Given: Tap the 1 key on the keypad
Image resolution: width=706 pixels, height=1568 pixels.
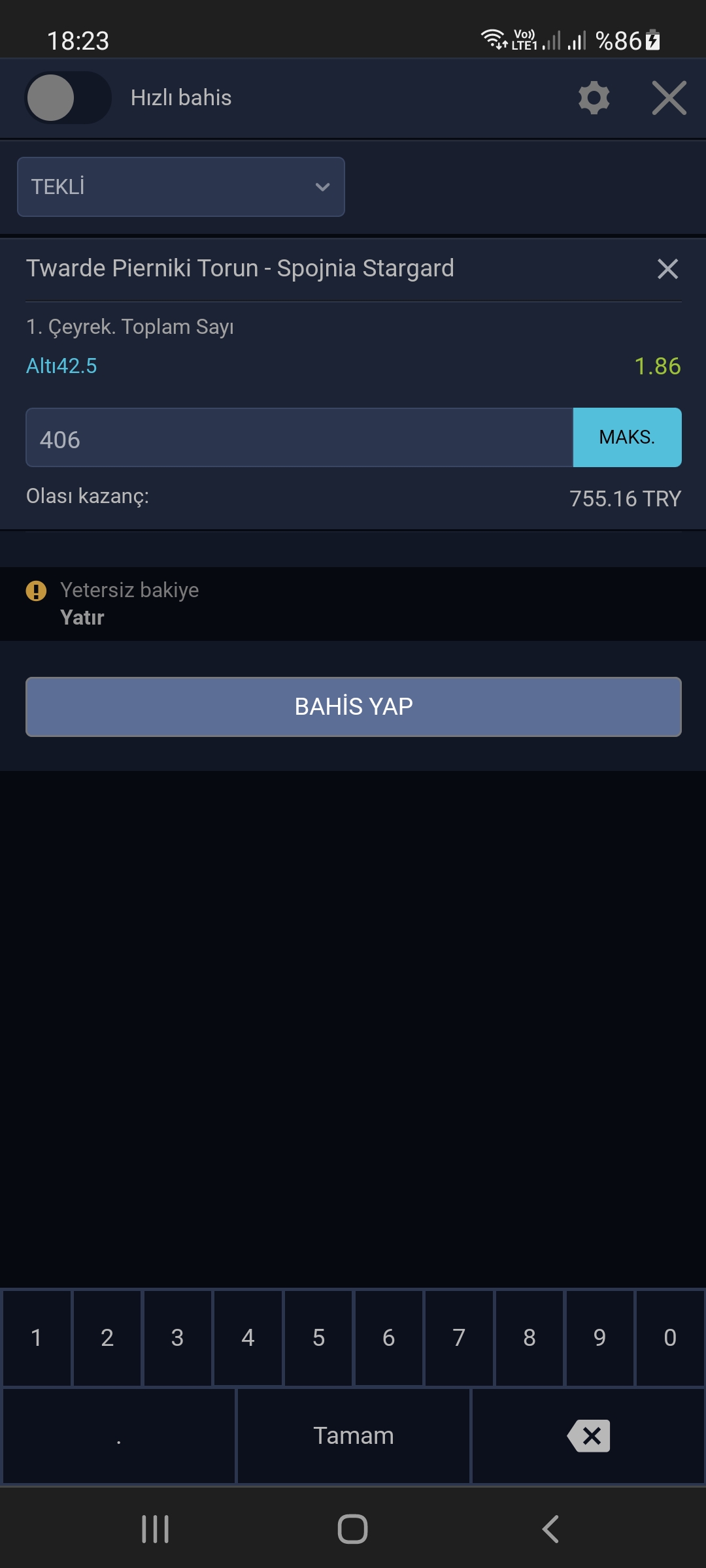Looking at the screenshot, I should (x=37, y=1337).
